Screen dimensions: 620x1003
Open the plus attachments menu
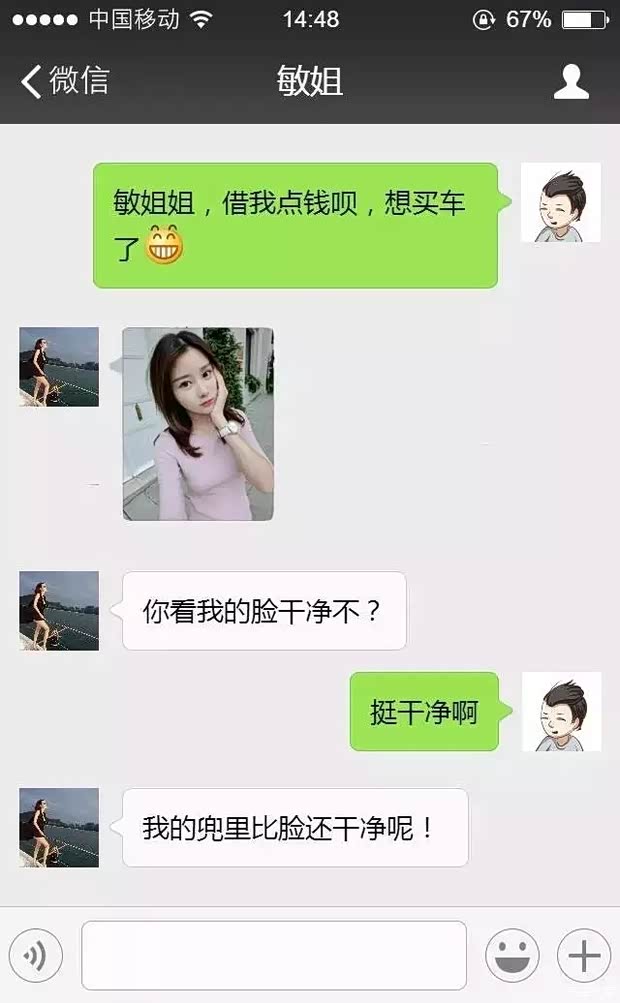(x=583, y=956)
